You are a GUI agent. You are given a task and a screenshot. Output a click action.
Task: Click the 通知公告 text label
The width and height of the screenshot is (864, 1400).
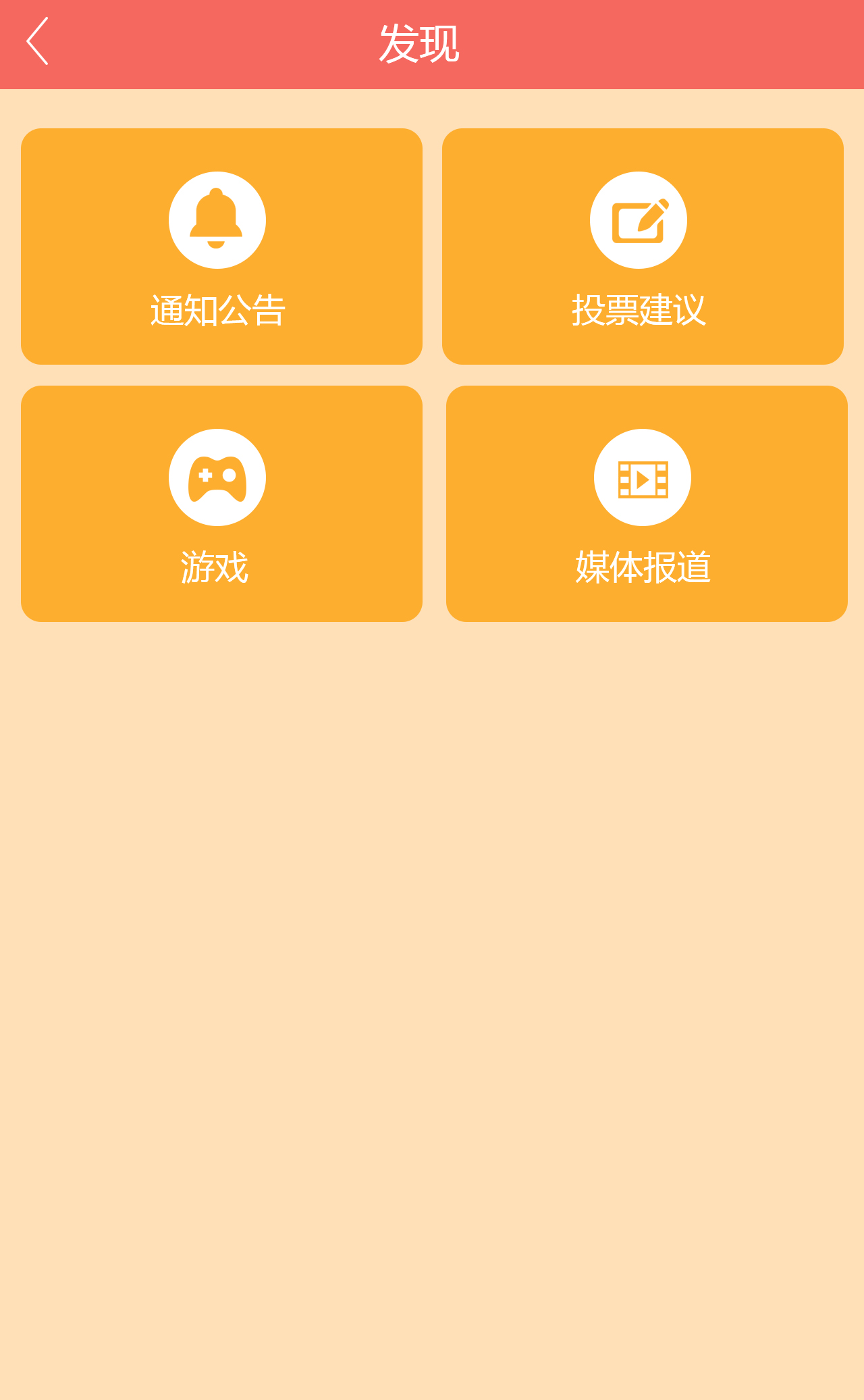pyautogui.click(x=217, y=310)
